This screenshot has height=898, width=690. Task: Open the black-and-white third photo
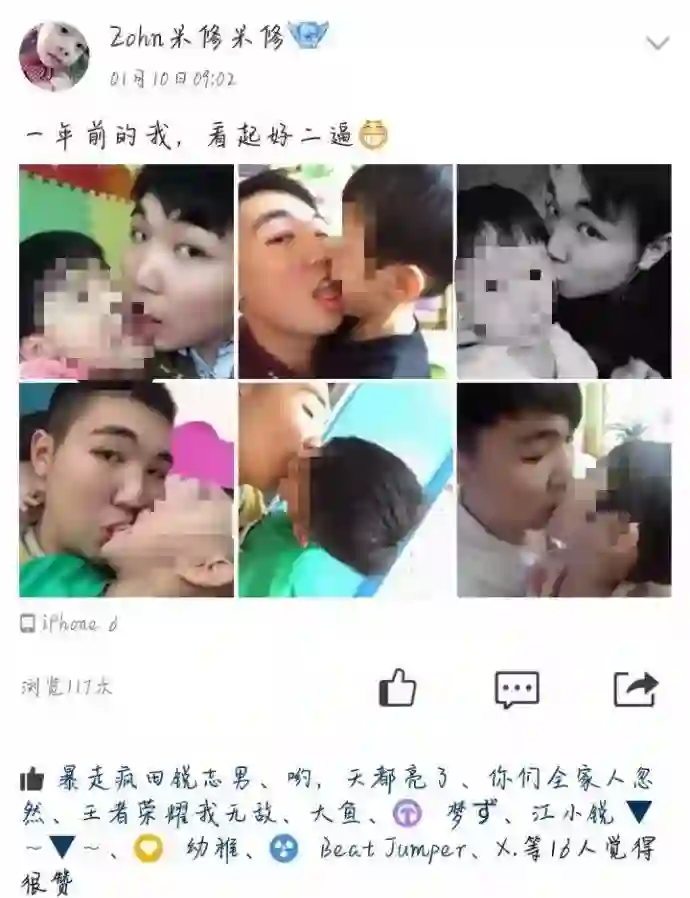tap(564, 271)
